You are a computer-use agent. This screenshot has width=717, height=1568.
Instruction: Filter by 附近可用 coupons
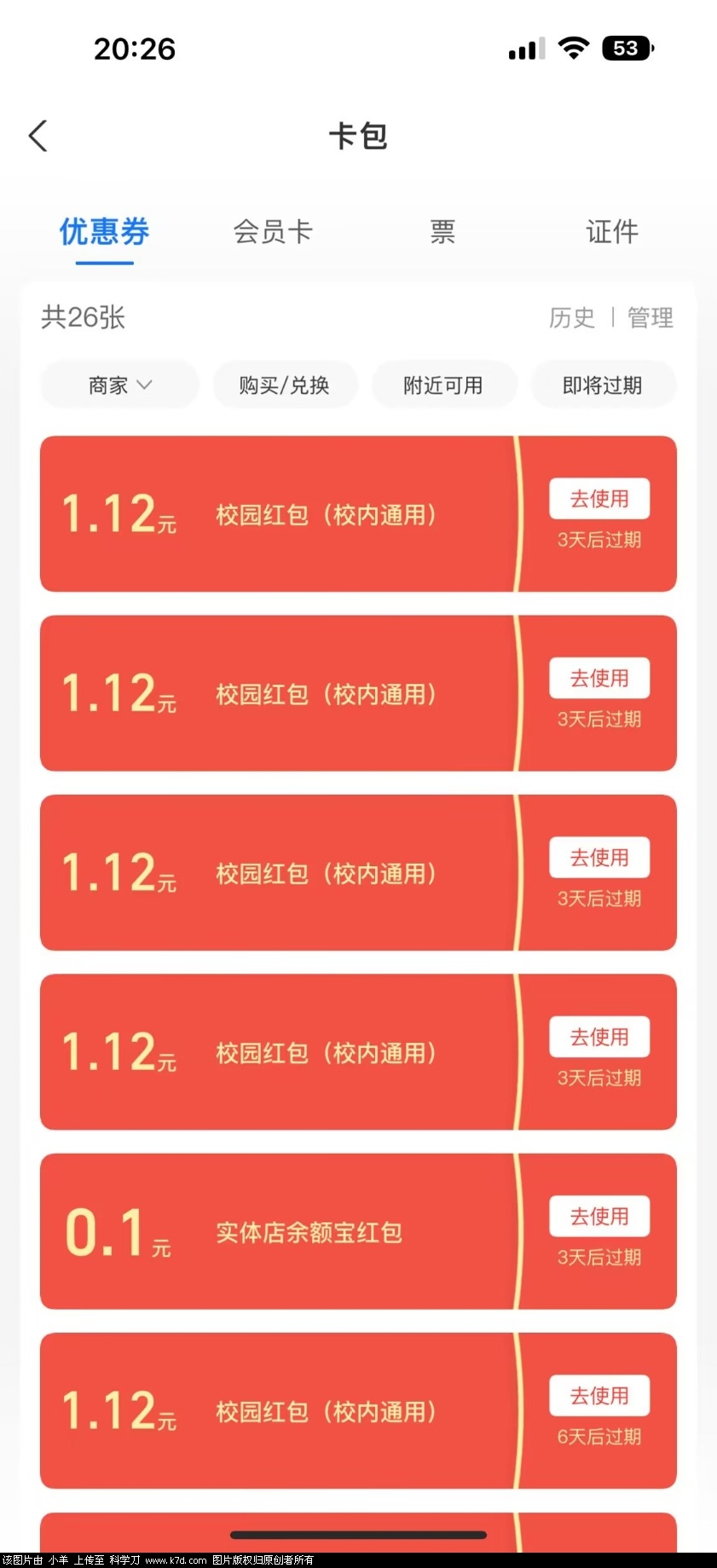443,385
